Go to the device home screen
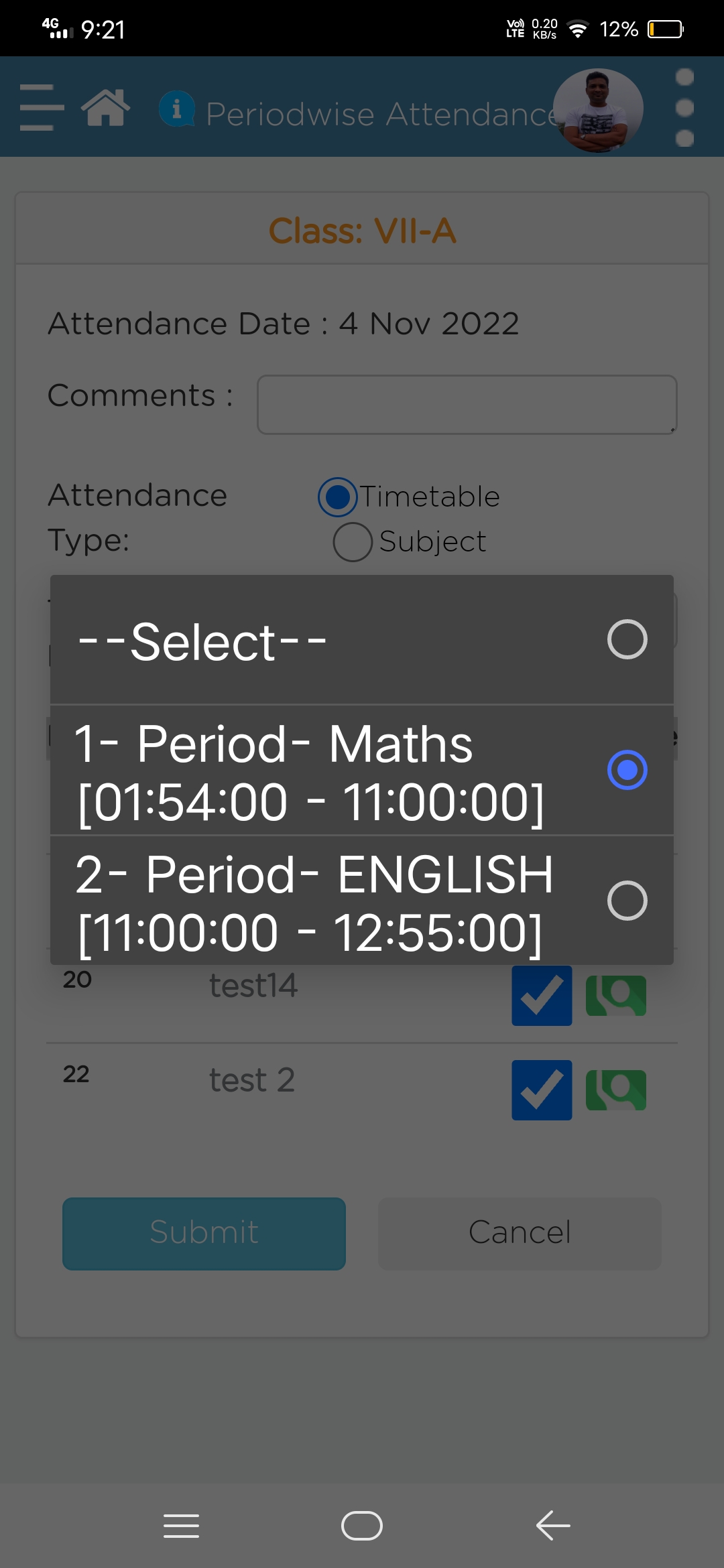724x1568 pixels. point(362,1526)
